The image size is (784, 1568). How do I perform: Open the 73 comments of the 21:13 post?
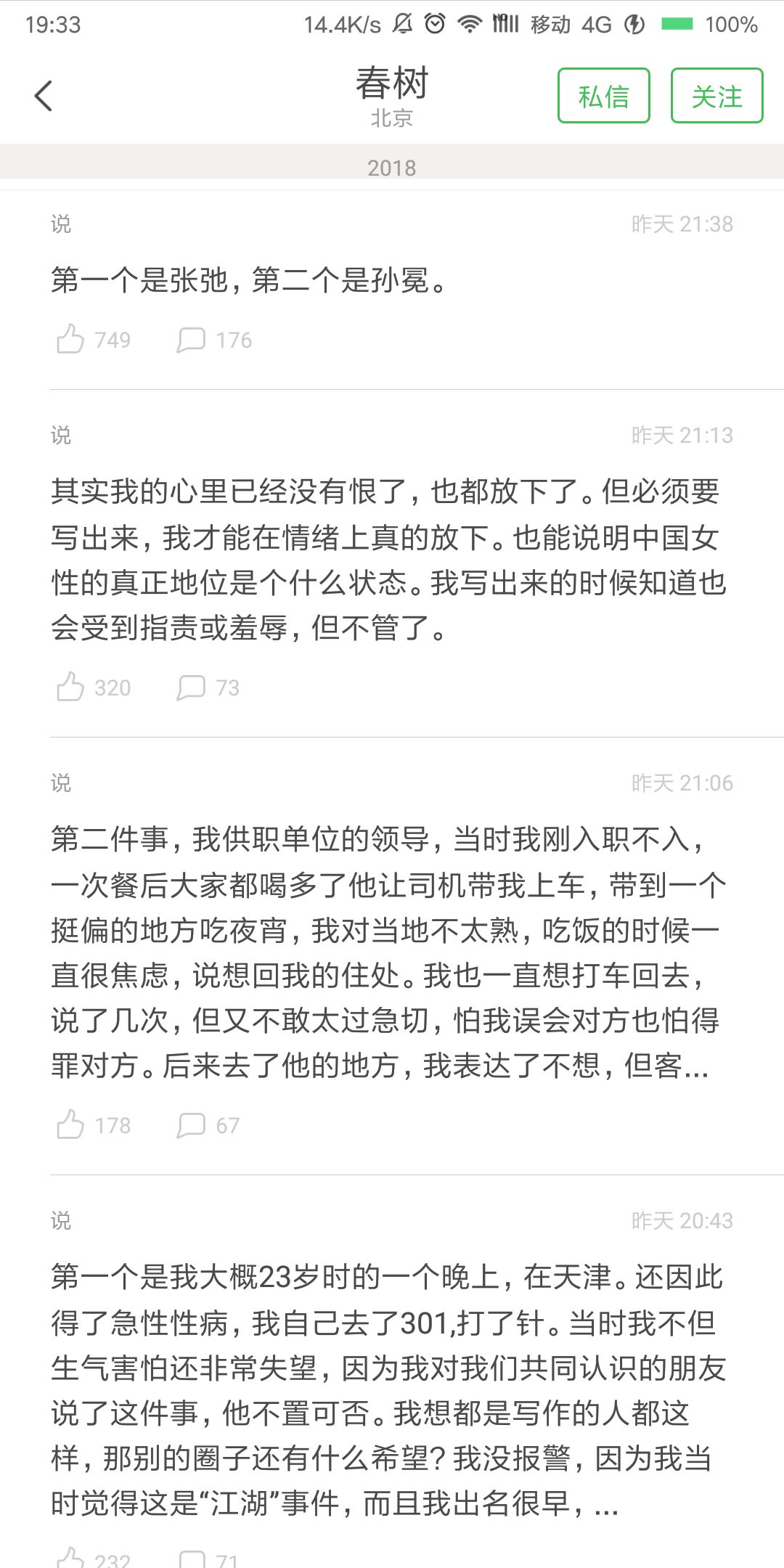(192, 687)
